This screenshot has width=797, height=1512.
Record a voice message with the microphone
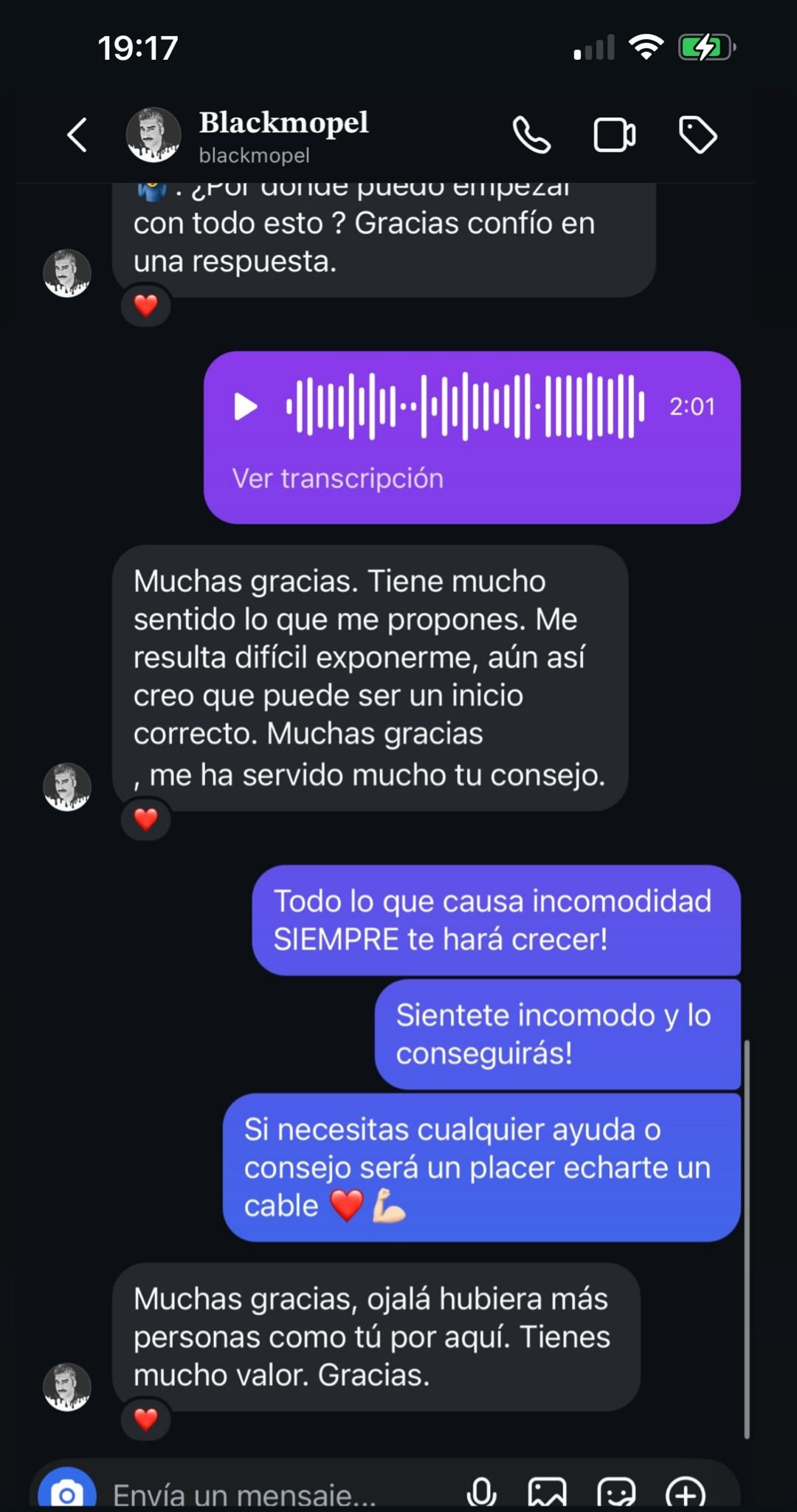(x=481, y=1493)
